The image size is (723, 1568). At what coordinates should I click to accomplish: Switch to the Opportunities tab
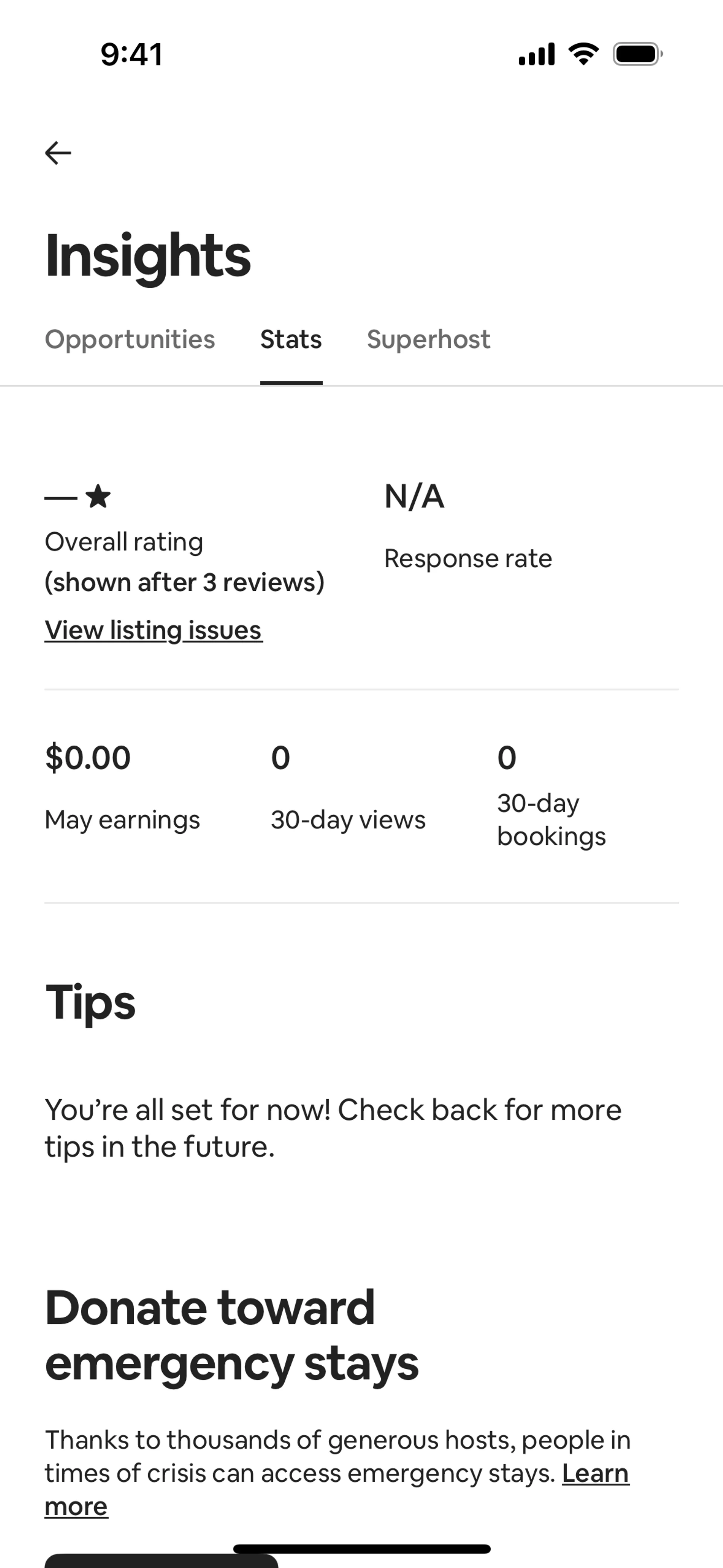click(x=130, y=340)
